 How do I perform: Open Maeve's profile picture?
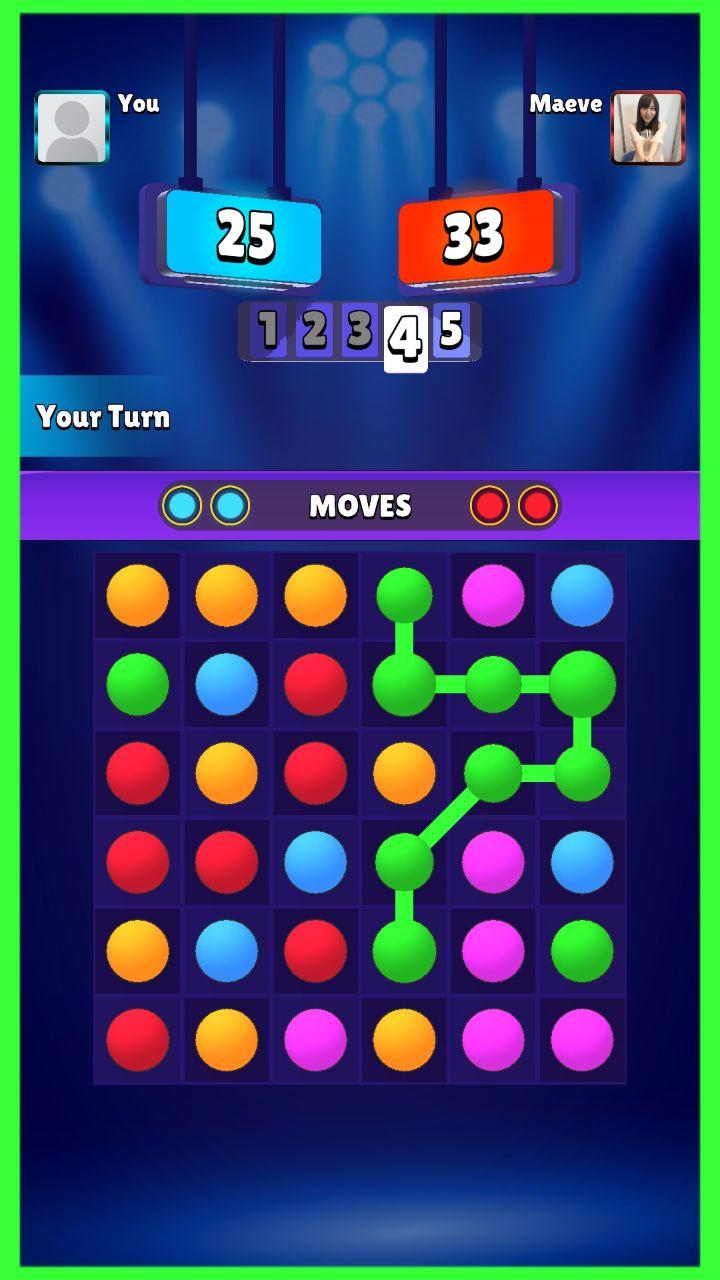pyautogui.click(x=648, y=128)
